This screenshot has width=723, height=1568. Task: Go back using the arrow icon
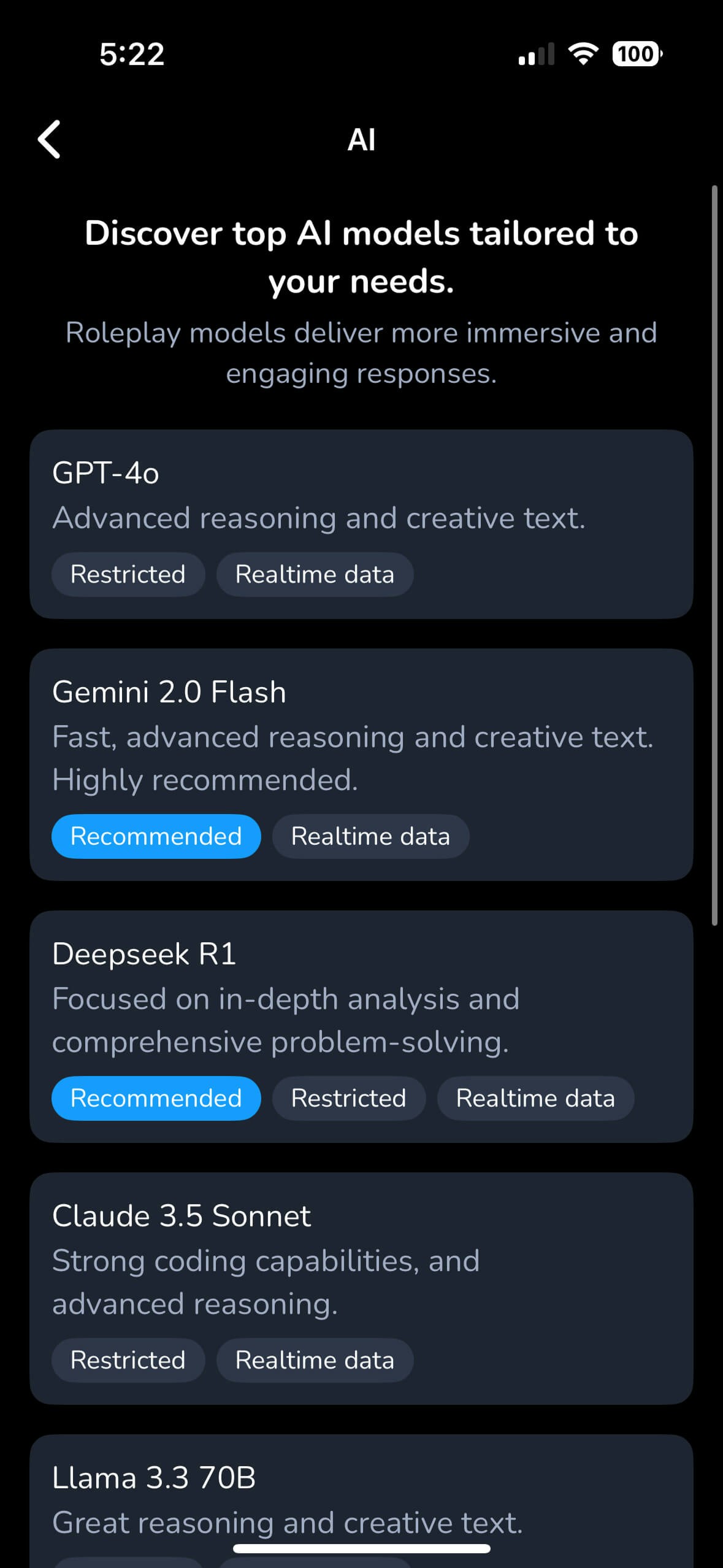(x=49, y=139)
